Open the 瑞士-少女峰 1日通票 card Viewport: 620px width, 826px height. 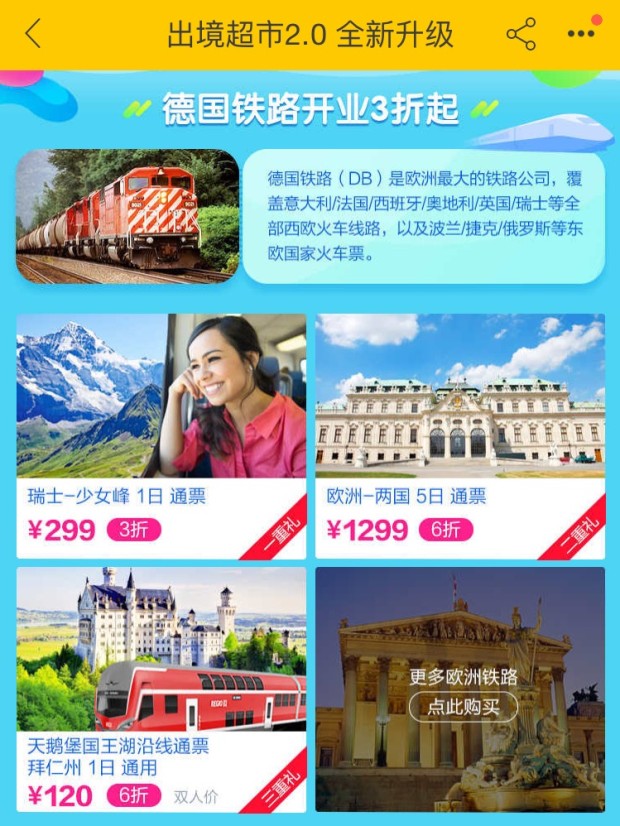coord(161,435)
